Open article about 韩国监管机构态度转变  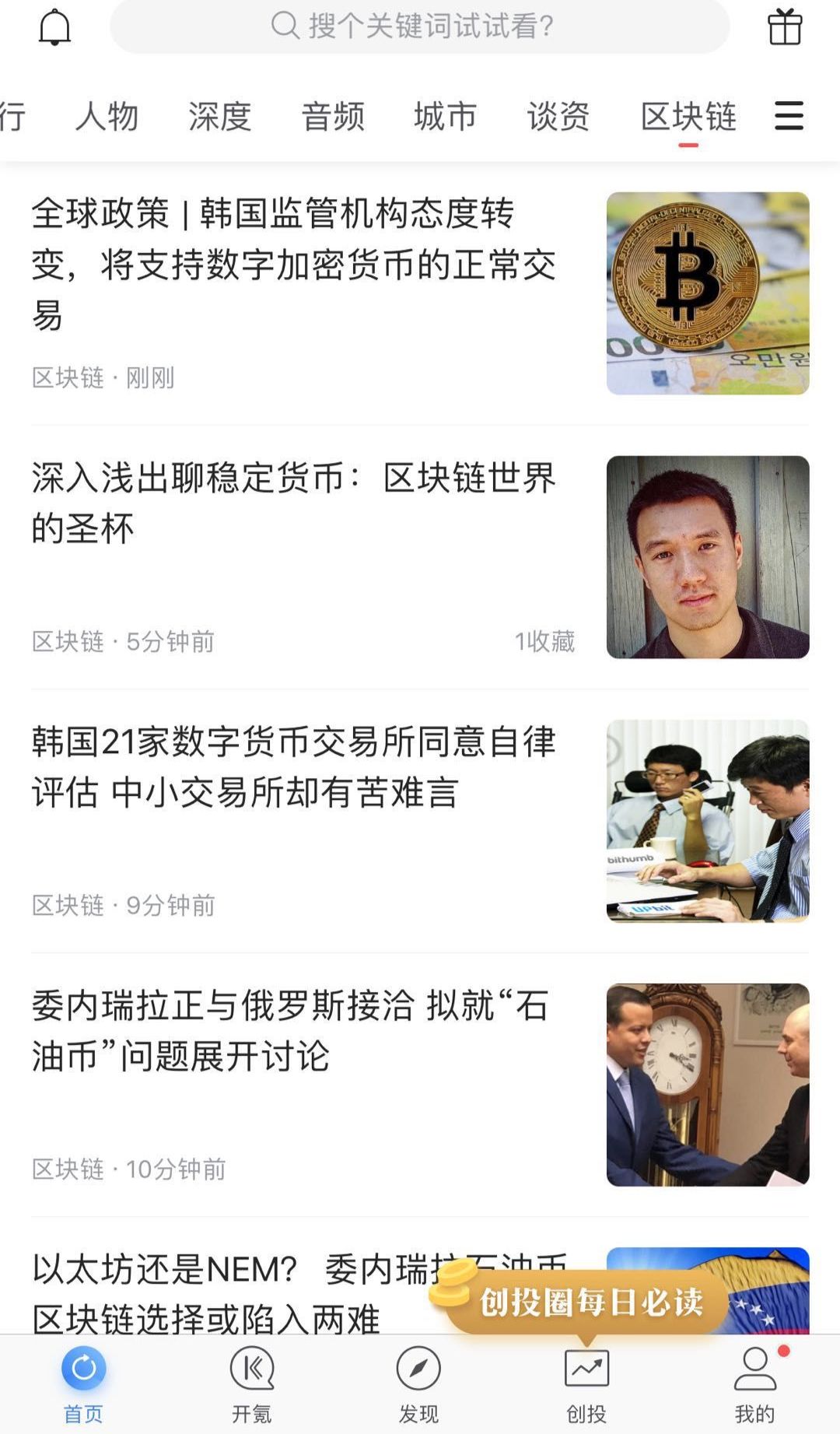click(x=296, y=265)
